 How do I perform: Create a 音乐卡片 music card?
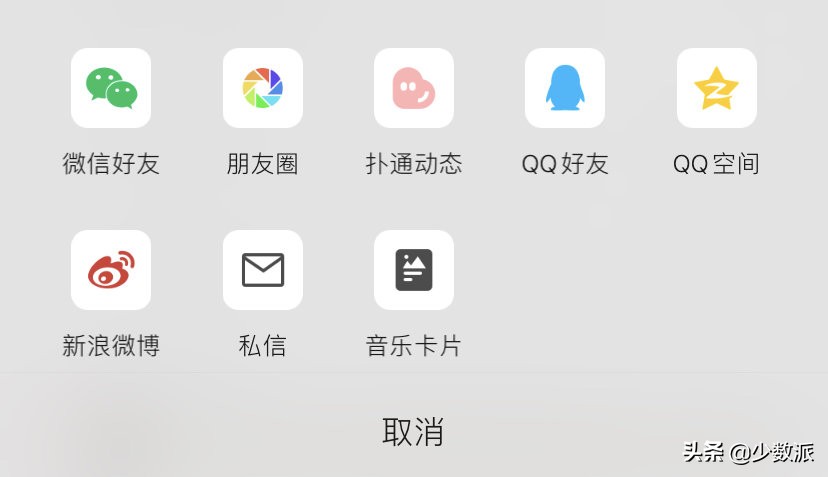tap(414, 270)
